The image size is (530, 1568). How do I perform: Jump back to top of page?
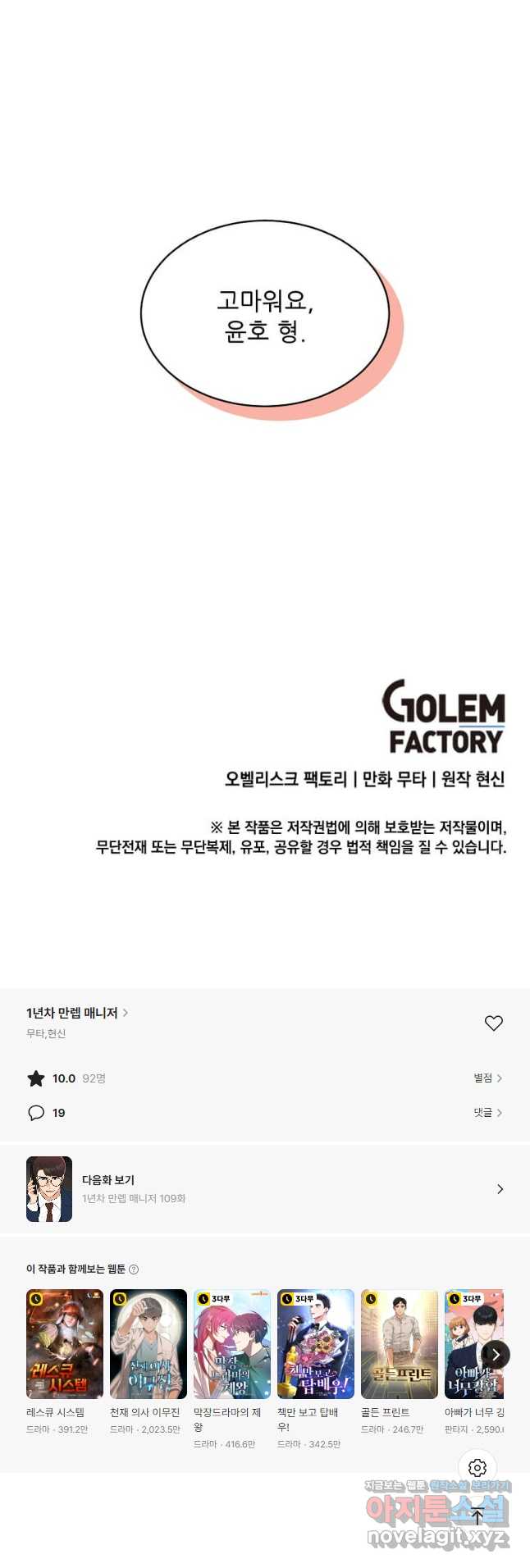(477, 1516)
